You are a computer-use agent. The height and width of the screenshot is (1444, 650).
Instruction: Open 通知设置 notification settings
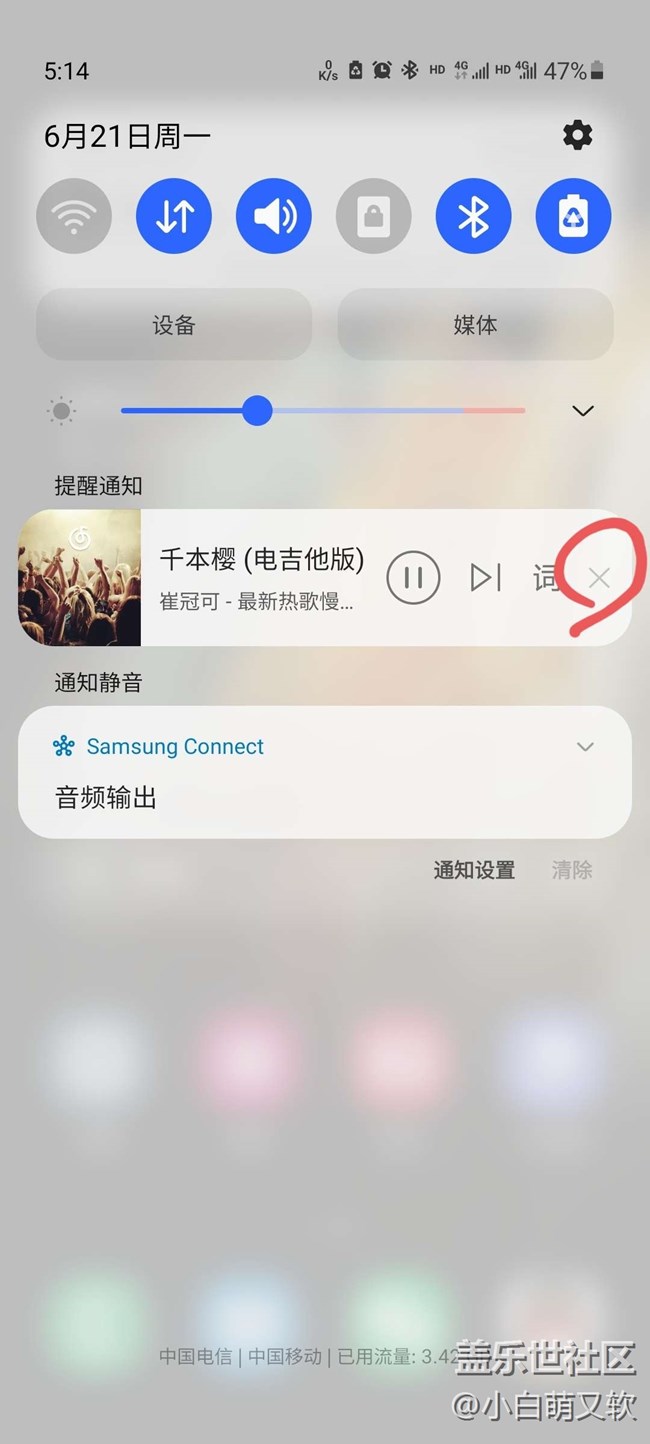click(474, 870)
